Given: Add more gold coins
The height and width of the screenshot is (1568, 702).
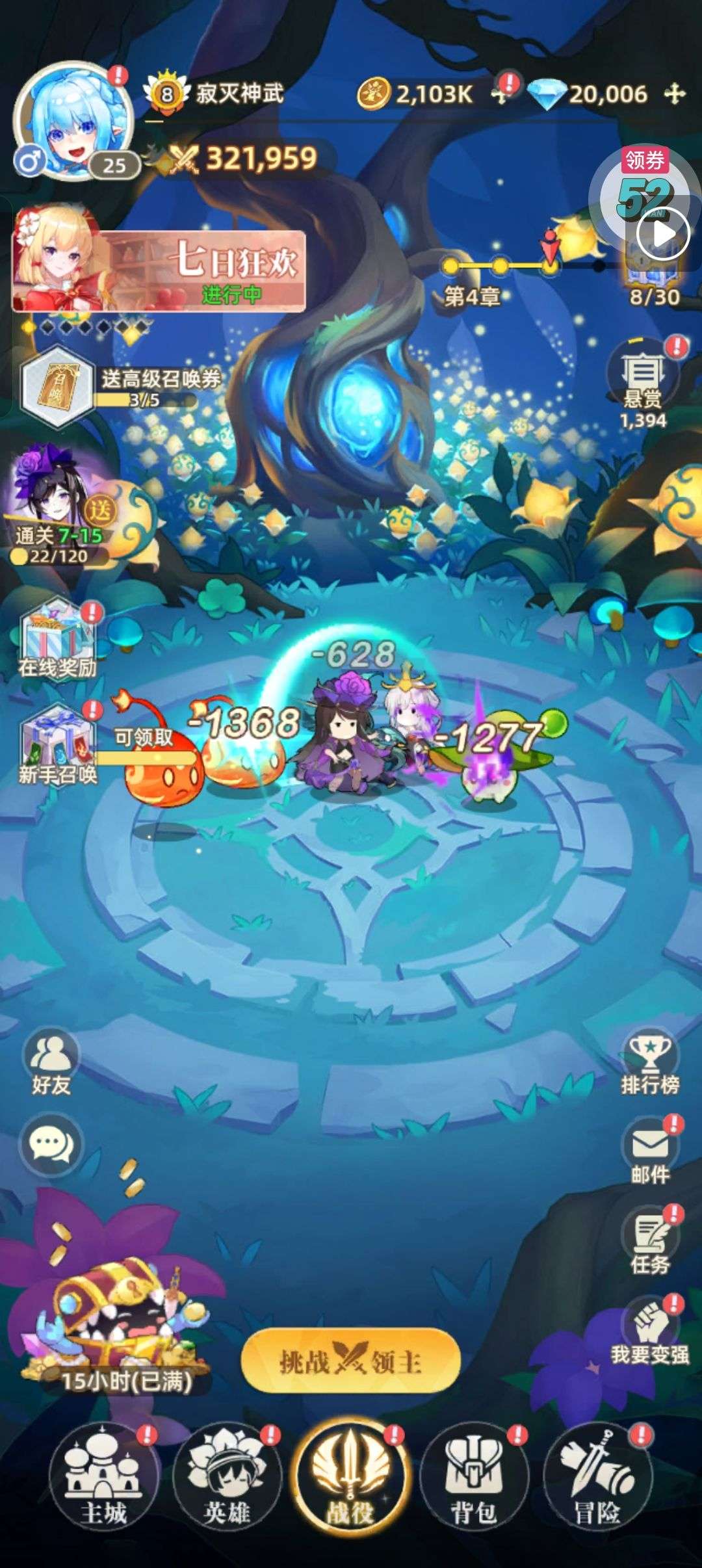Looking at the screenshot, I should tap(499, 95).
